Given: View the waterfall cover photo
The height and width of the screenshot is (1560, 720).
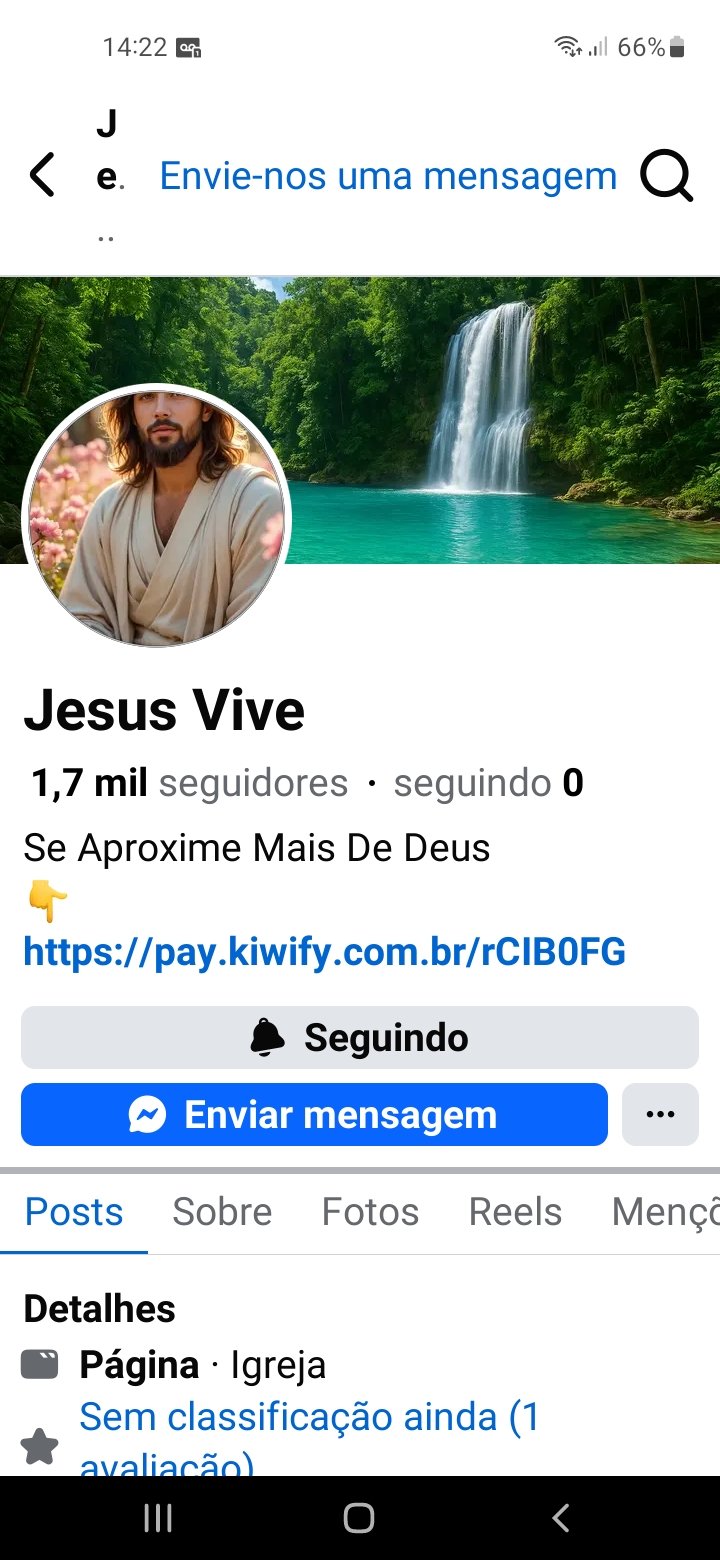Looking at the screenshot, I should 500,420.
